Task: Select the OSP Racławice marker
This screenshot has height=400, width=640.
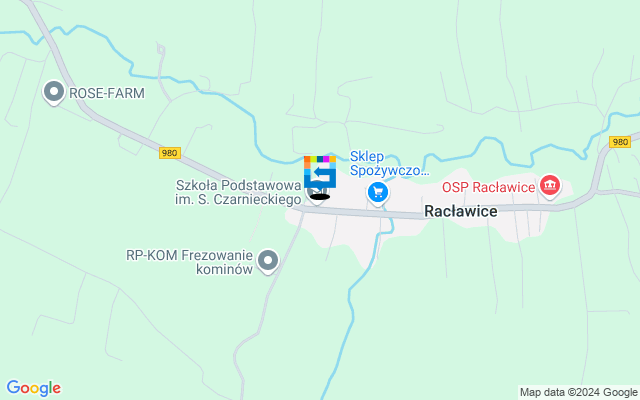Action: (x=549, y=185)
